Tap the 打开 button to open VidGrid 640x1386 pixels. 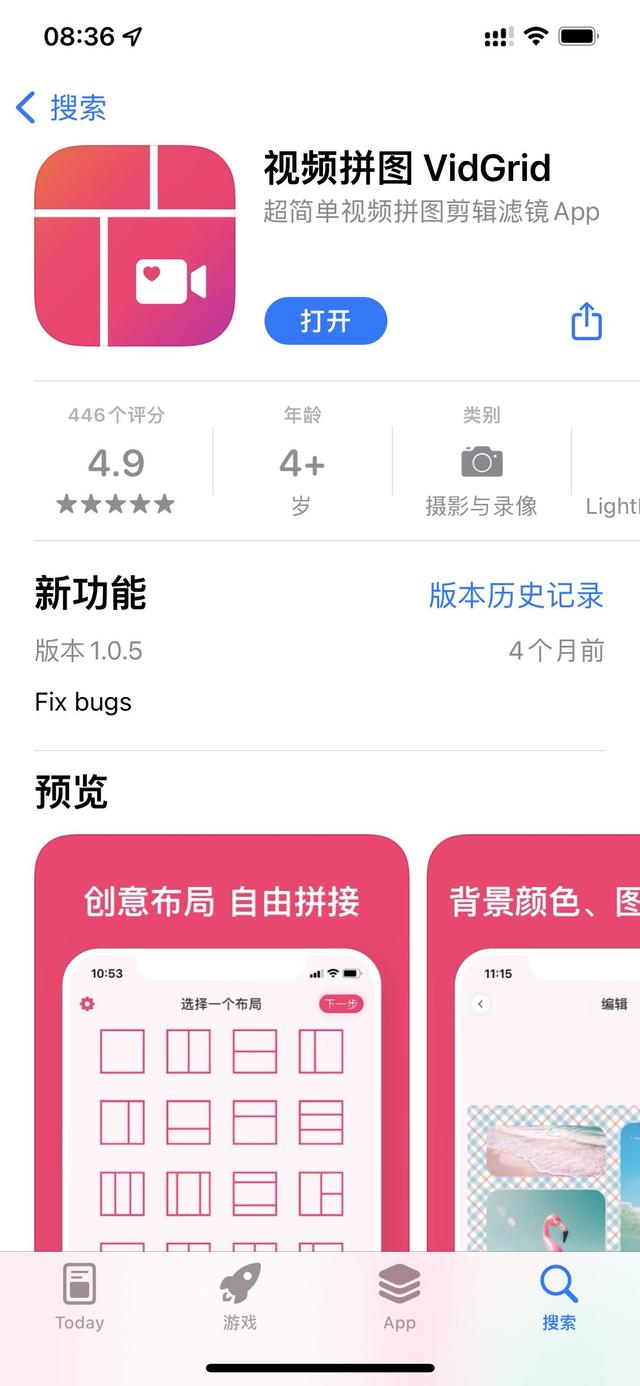coord(325,321)
